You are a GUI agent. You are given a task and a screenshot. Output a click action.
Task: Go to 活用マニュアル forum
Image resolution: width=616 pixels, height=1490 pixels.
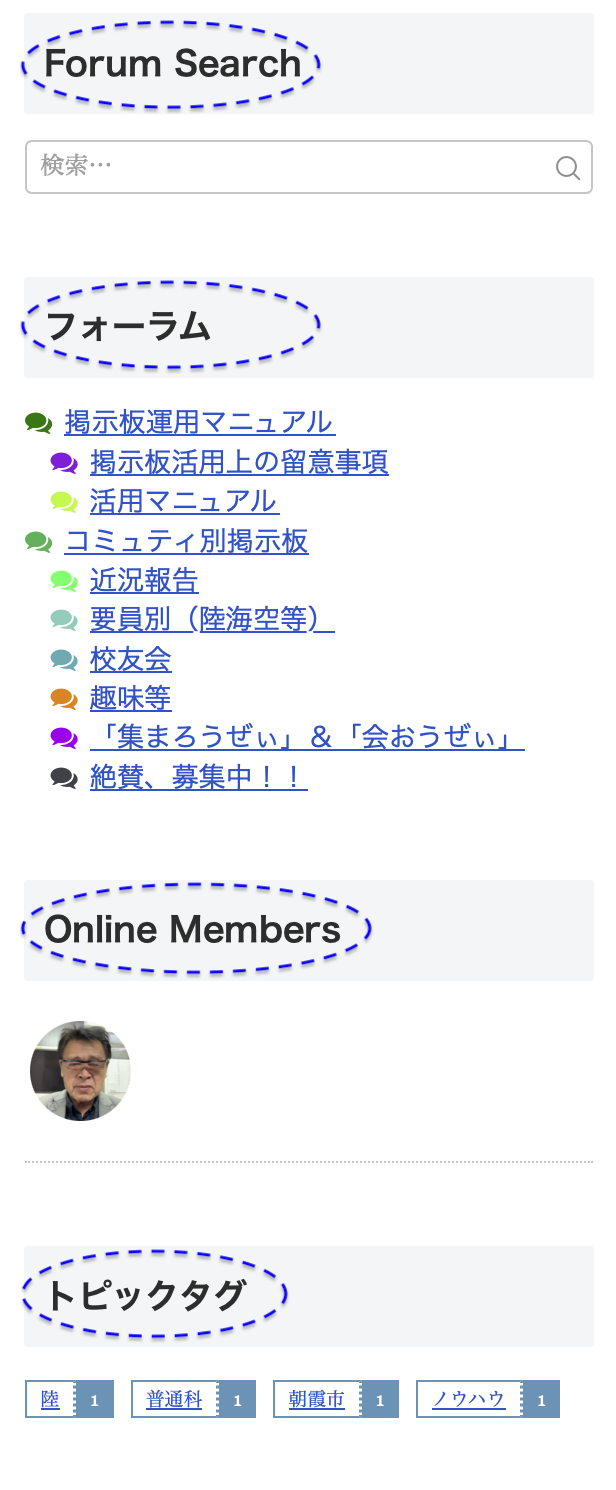tap(184, 501)
